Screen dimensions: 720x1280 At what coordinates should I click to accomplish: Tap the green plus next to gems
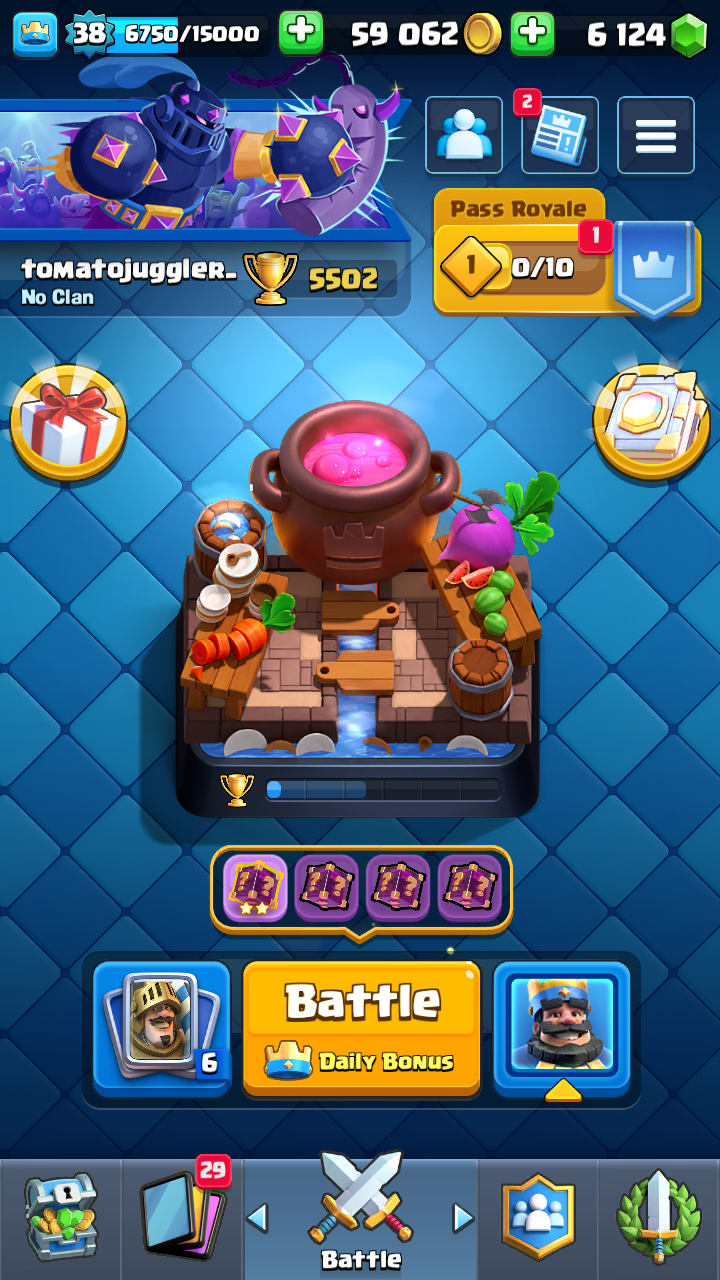(532, 34)
